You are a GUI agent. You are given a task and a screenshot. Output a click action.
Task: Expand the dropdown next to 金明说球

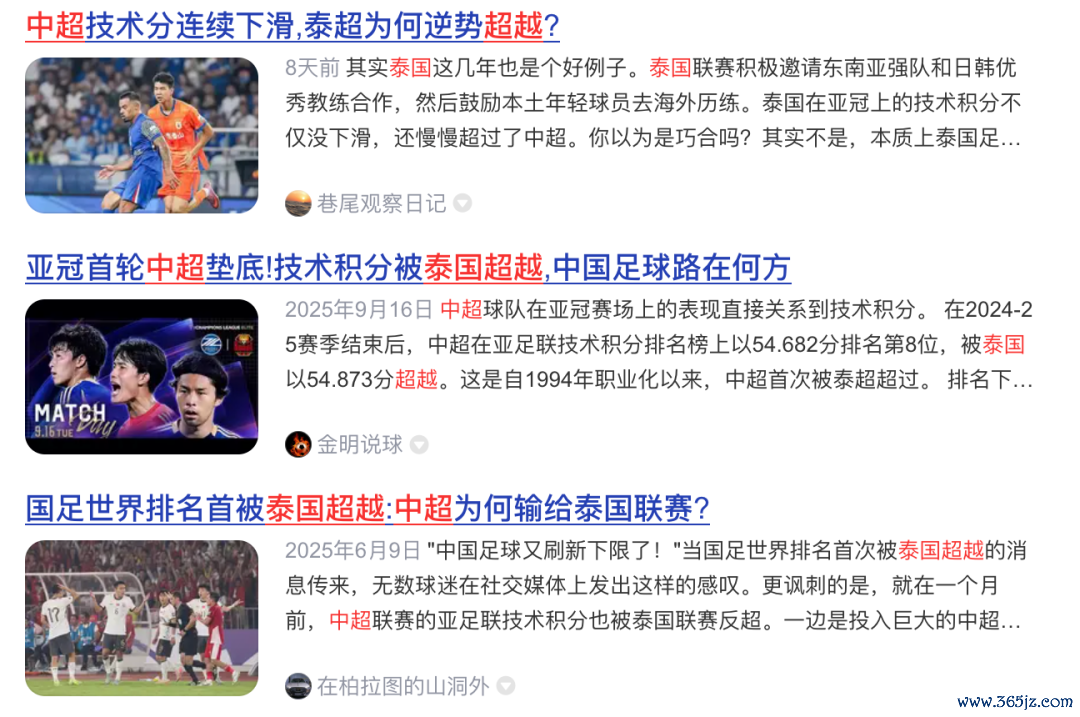click(x=419, y=444)
